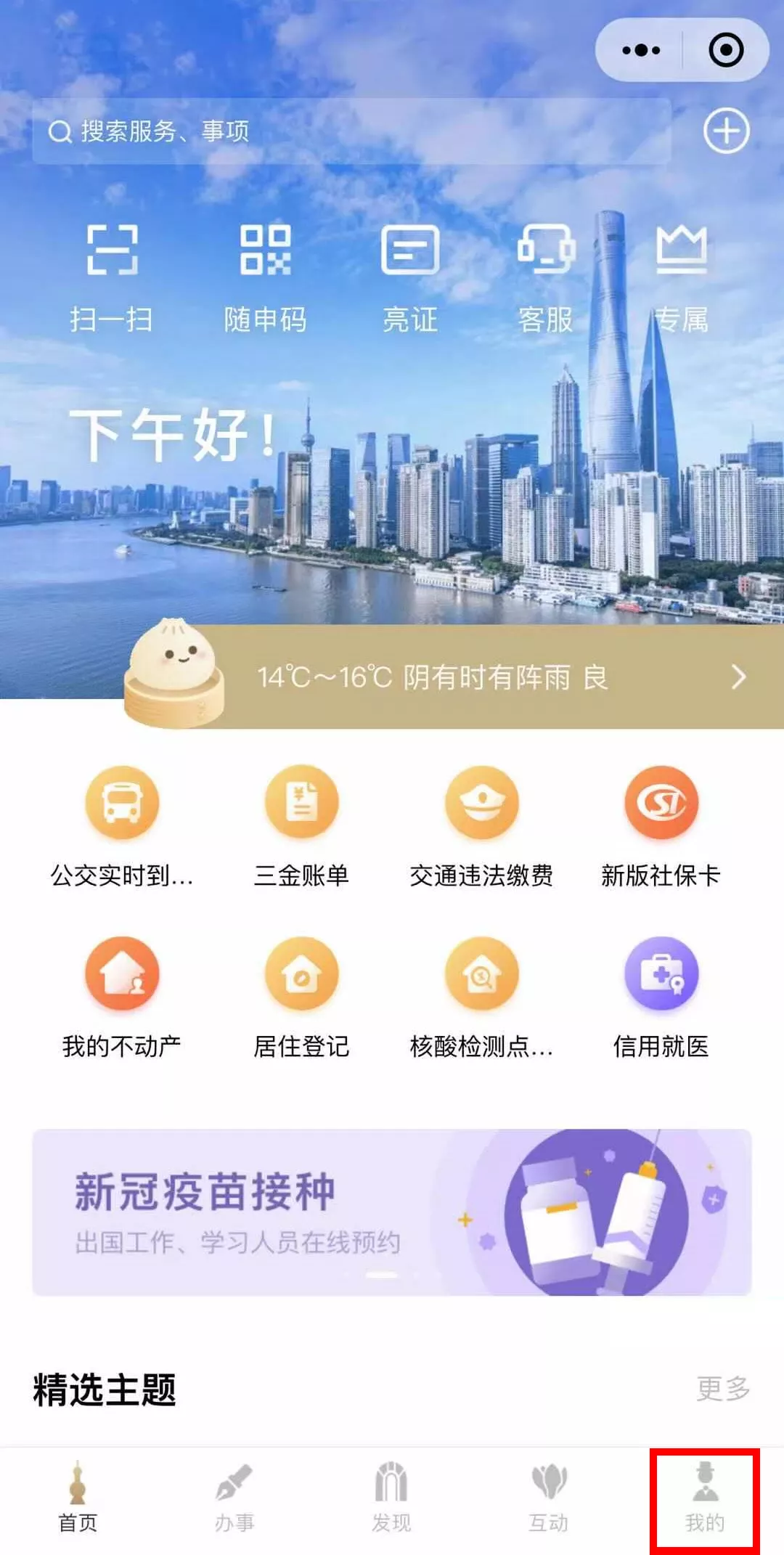Open the mini-program three-dot menu
Image resolution: width=784 pixels, height=1555 pixels.
pyautogui.click(x=641, y=50)
